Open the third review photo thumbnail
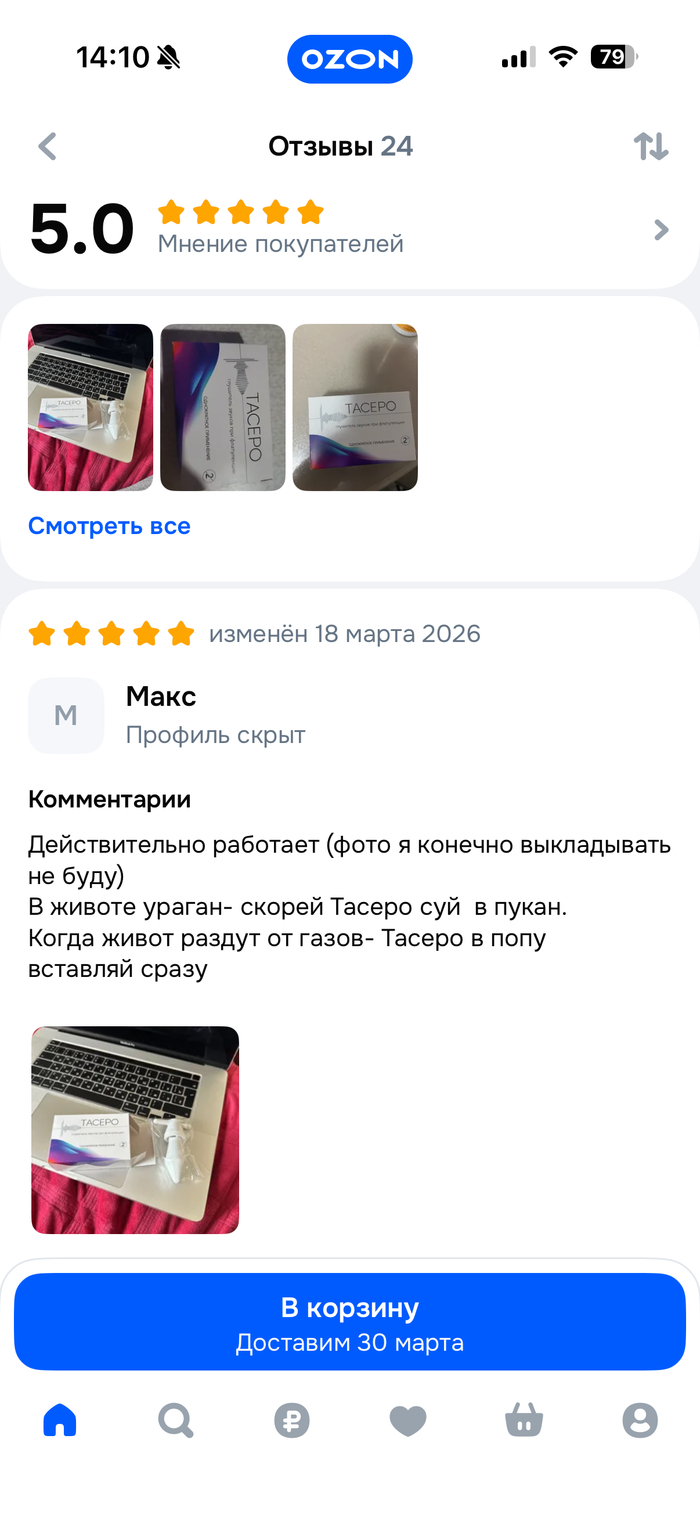The height and width of the screenshot is (1522, 700). click(x=355, y=407)
